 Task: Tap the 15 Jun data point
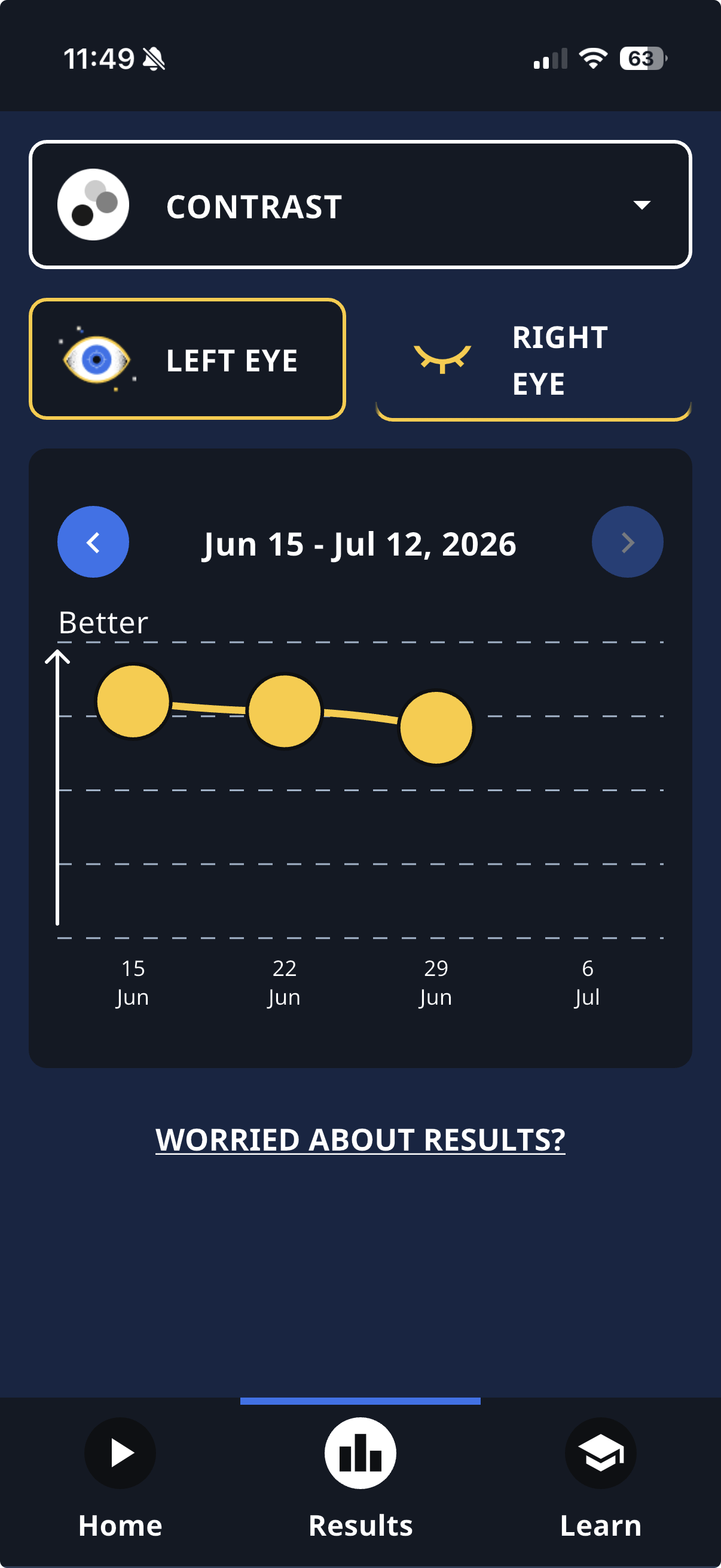133,701
